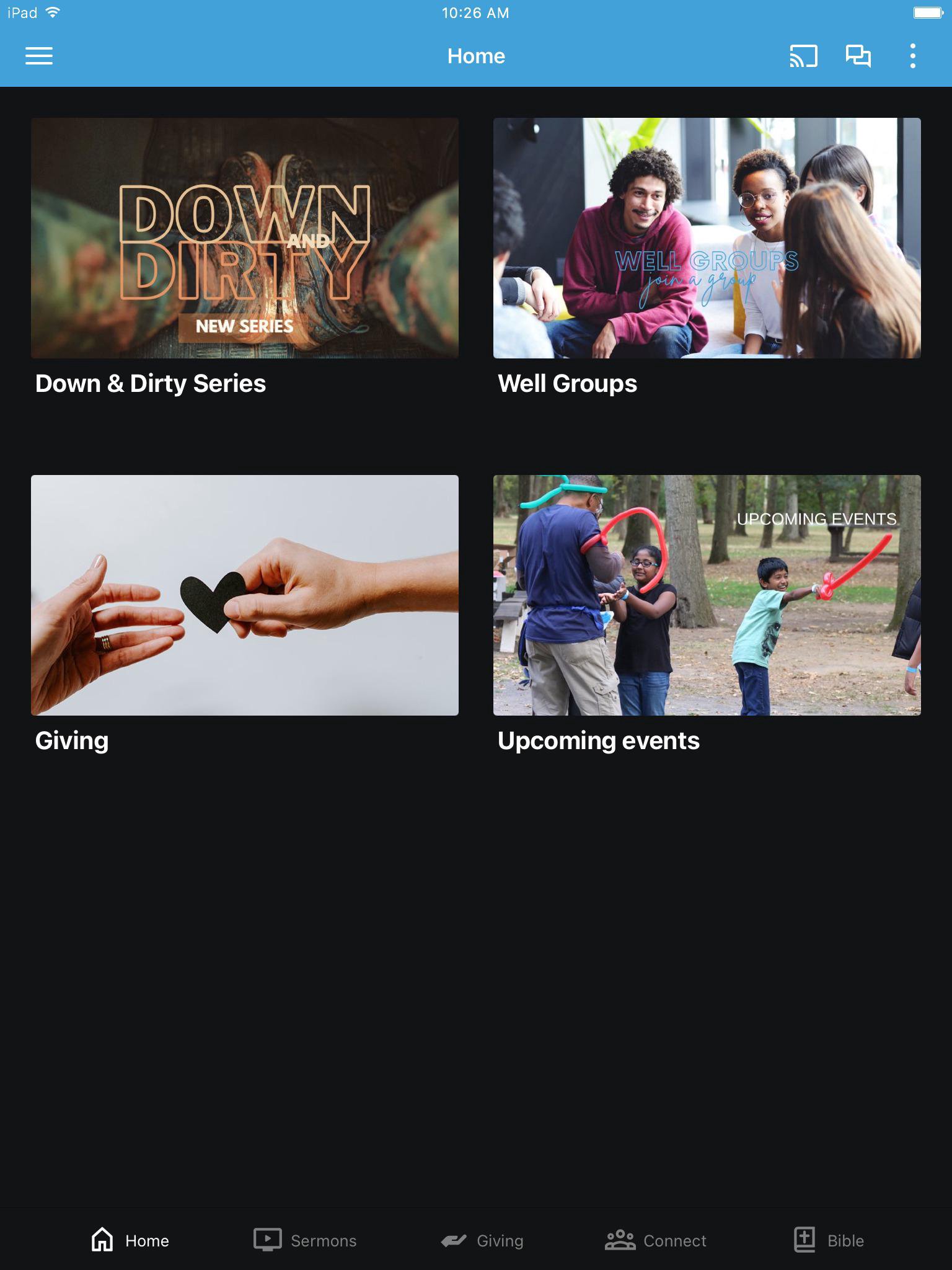Image resolution: width=952 pixels, height=1270 pixels.
Task: Open the three-dot overflow menu
Action: [x=912, y=56]
